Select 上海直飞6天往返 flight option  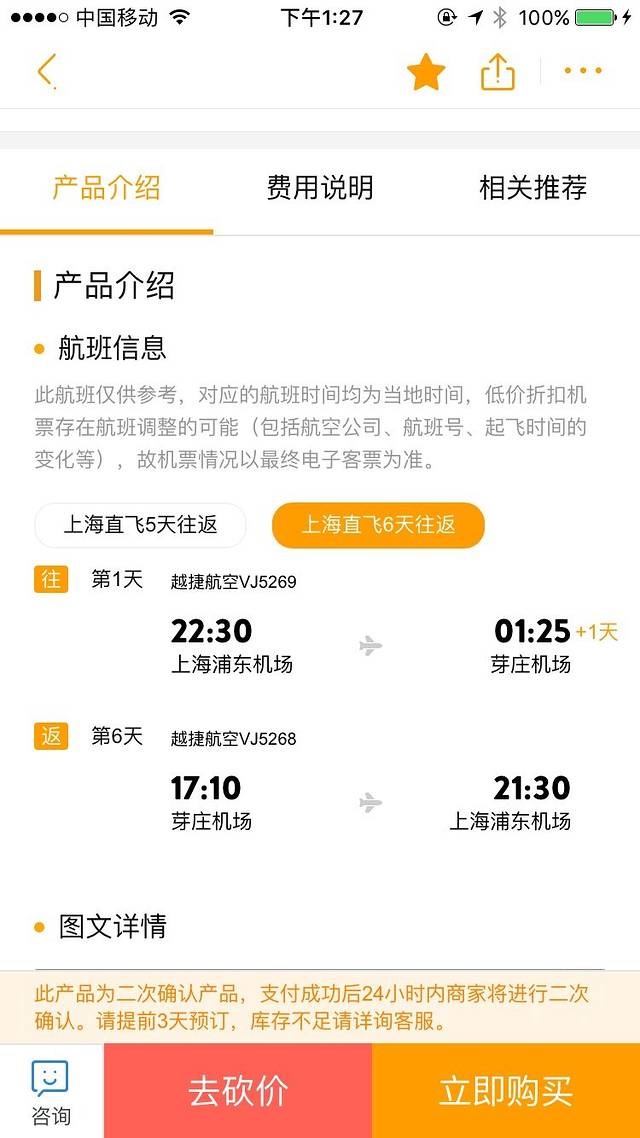pos(378,525)
